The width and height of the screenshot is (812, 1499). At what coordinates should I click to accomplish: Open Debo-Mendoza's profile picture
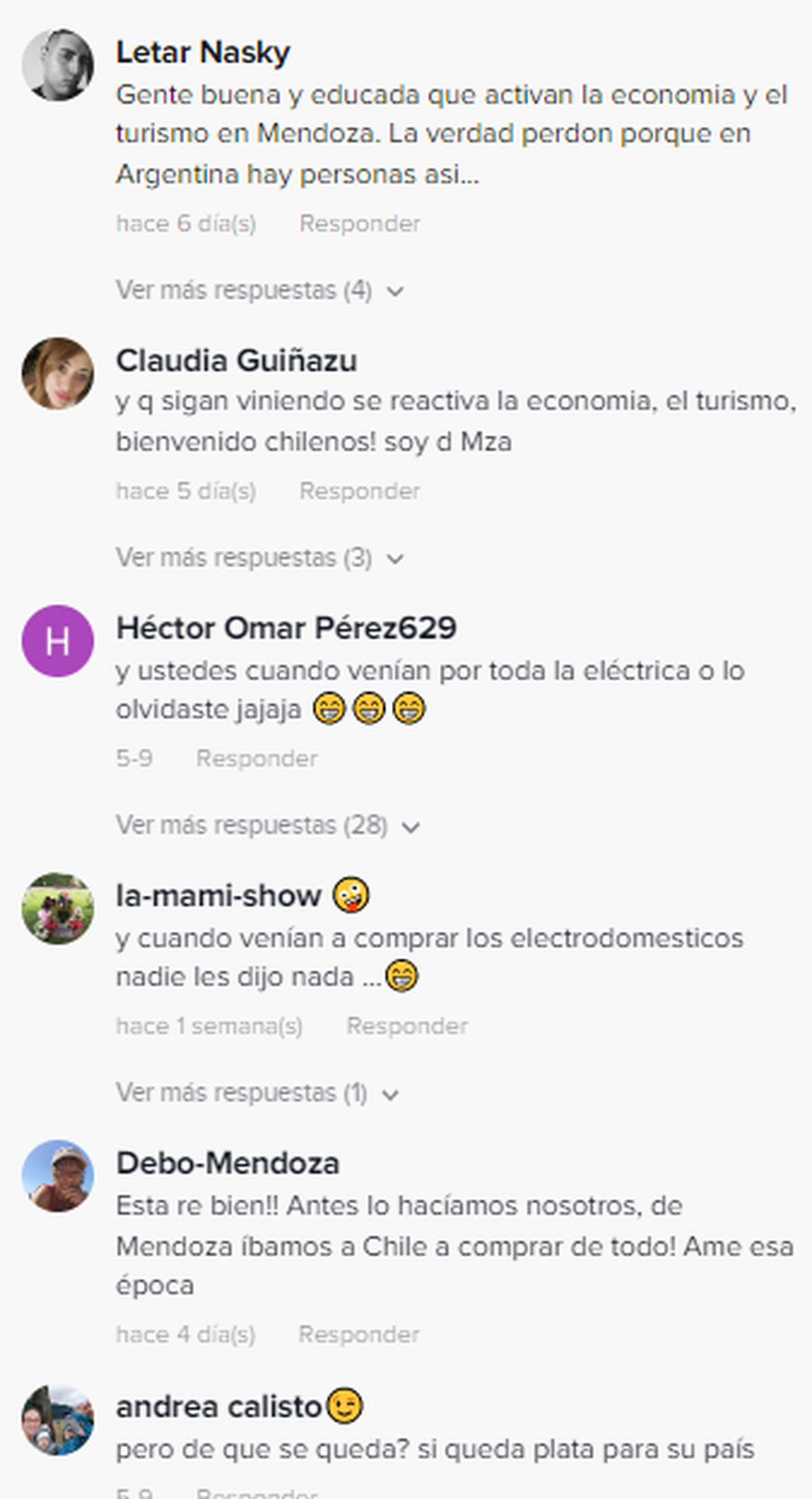click(58, 1176)
